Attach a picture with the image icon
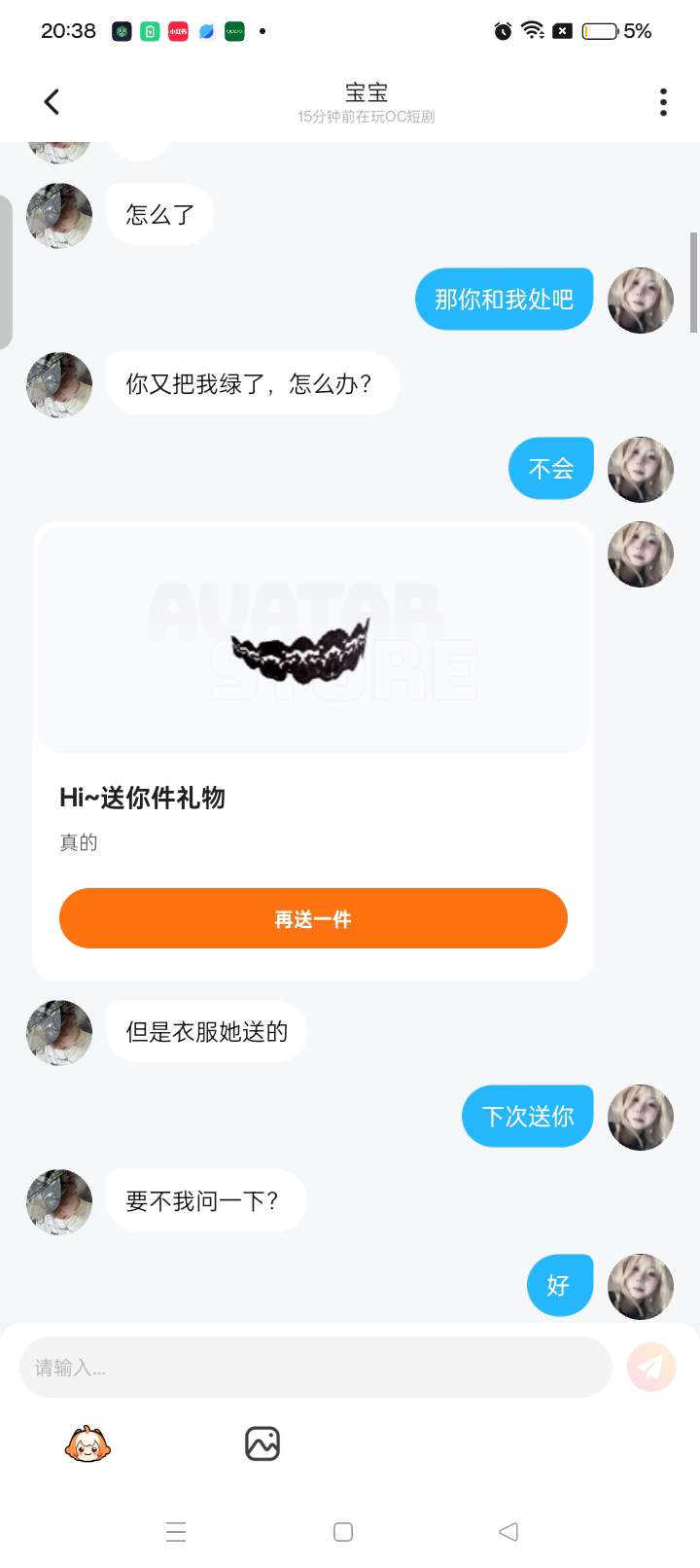 point(262,1444)
